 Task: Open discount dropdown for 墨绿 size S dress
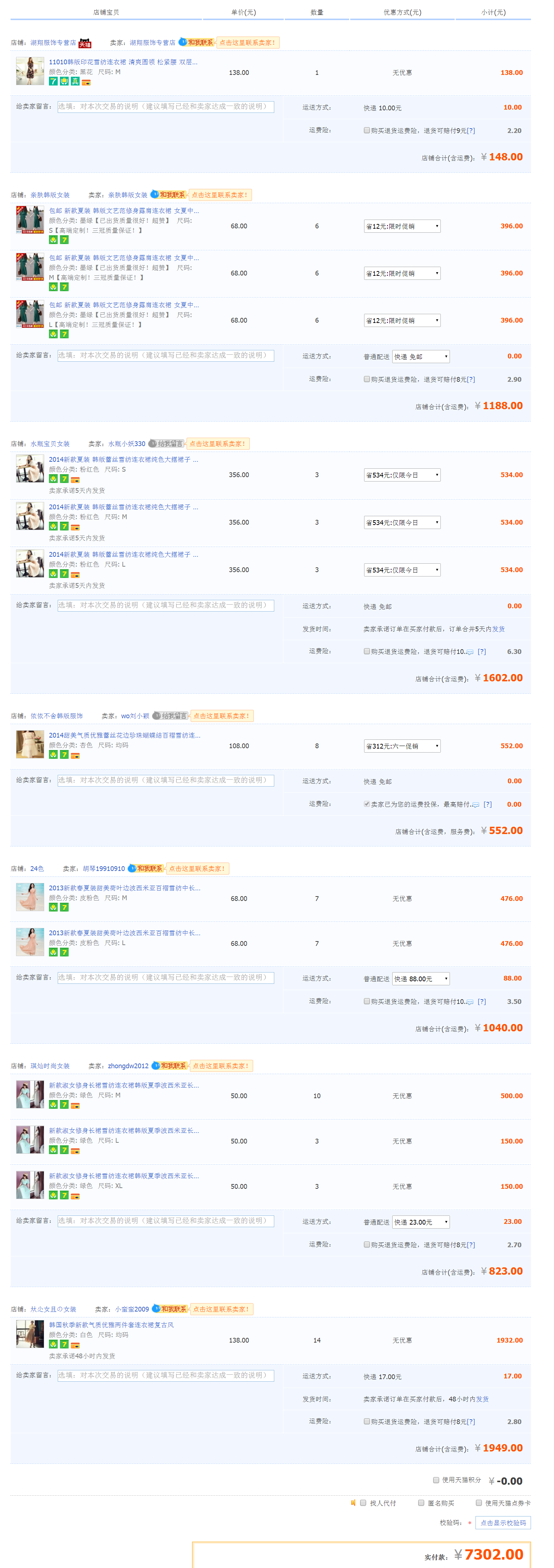tap(402, 227)
